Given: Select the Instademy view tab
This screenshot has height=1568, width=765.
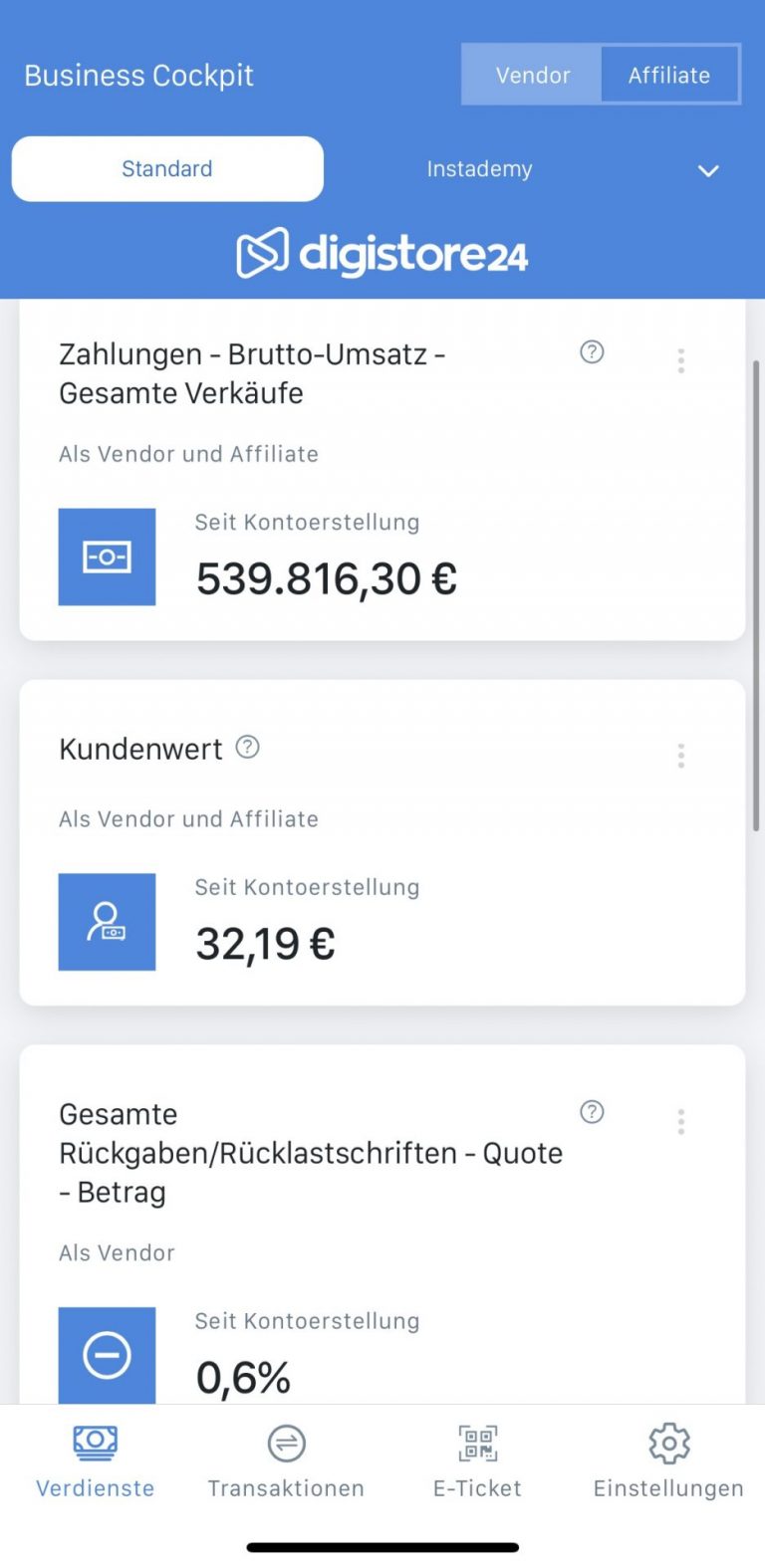Looking at the screenshot, I should pyautogui.click(x=479, y=169).
